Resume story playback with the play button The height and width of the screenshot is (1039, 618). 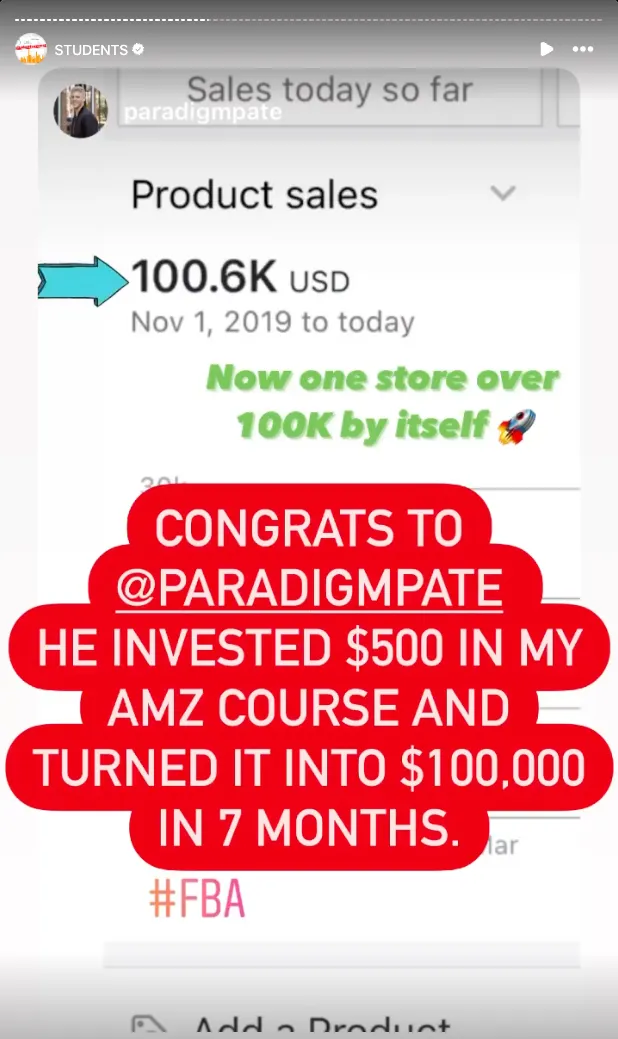(546, 49)
